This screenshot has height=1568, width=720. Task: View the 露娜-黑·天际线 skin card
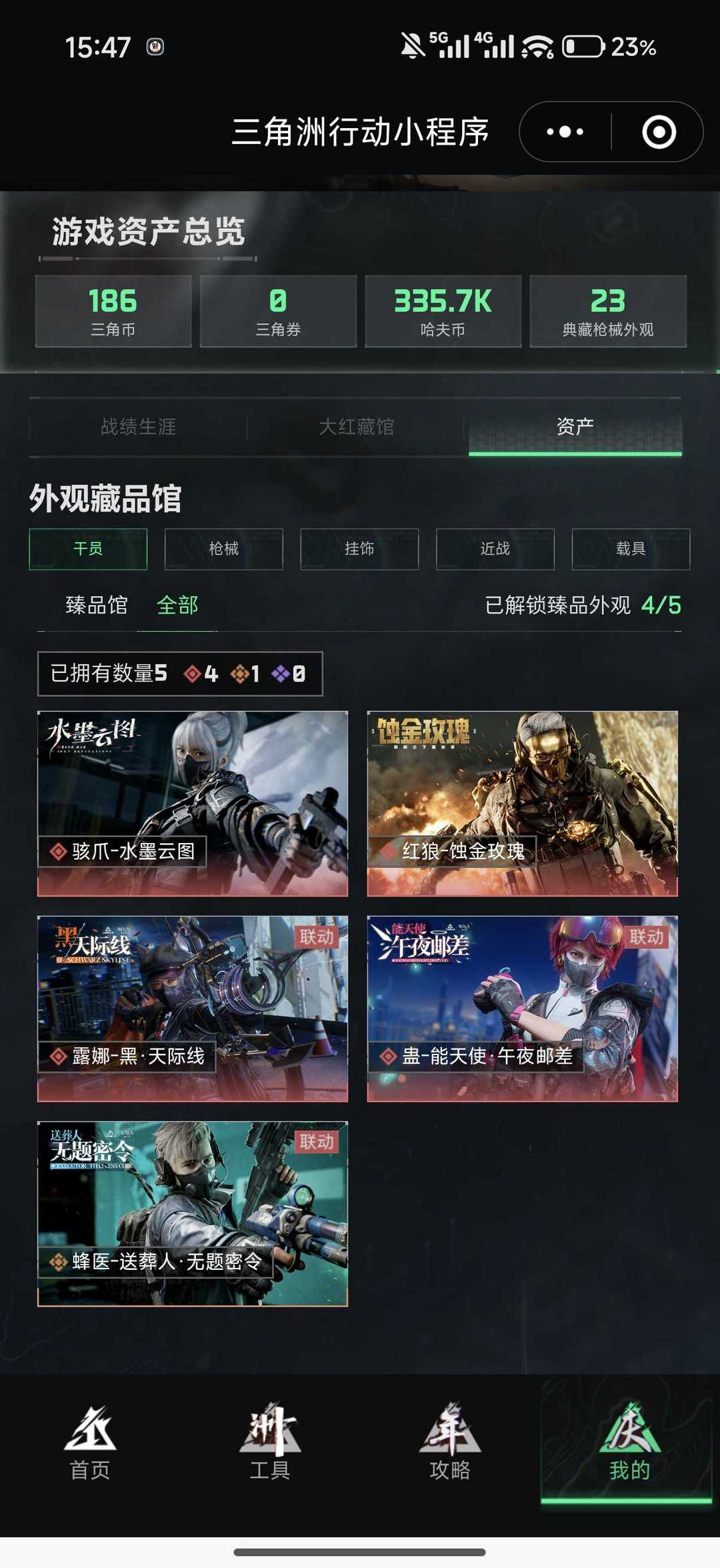pyautogui.click(x=193, y=1008)
